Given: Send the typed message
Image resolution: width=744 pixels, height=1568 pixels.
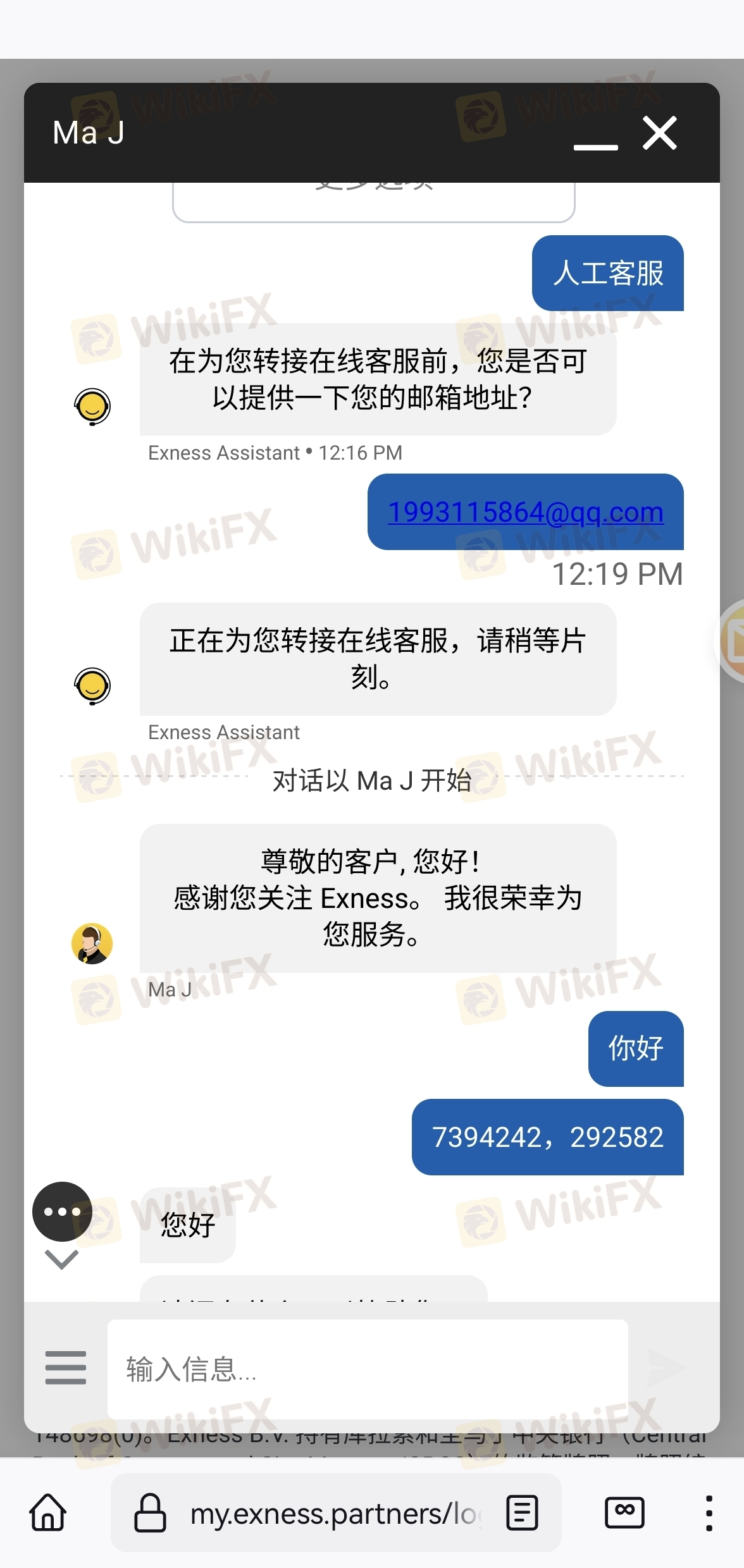Looking at the screenshot, I should click(666, 1369).
